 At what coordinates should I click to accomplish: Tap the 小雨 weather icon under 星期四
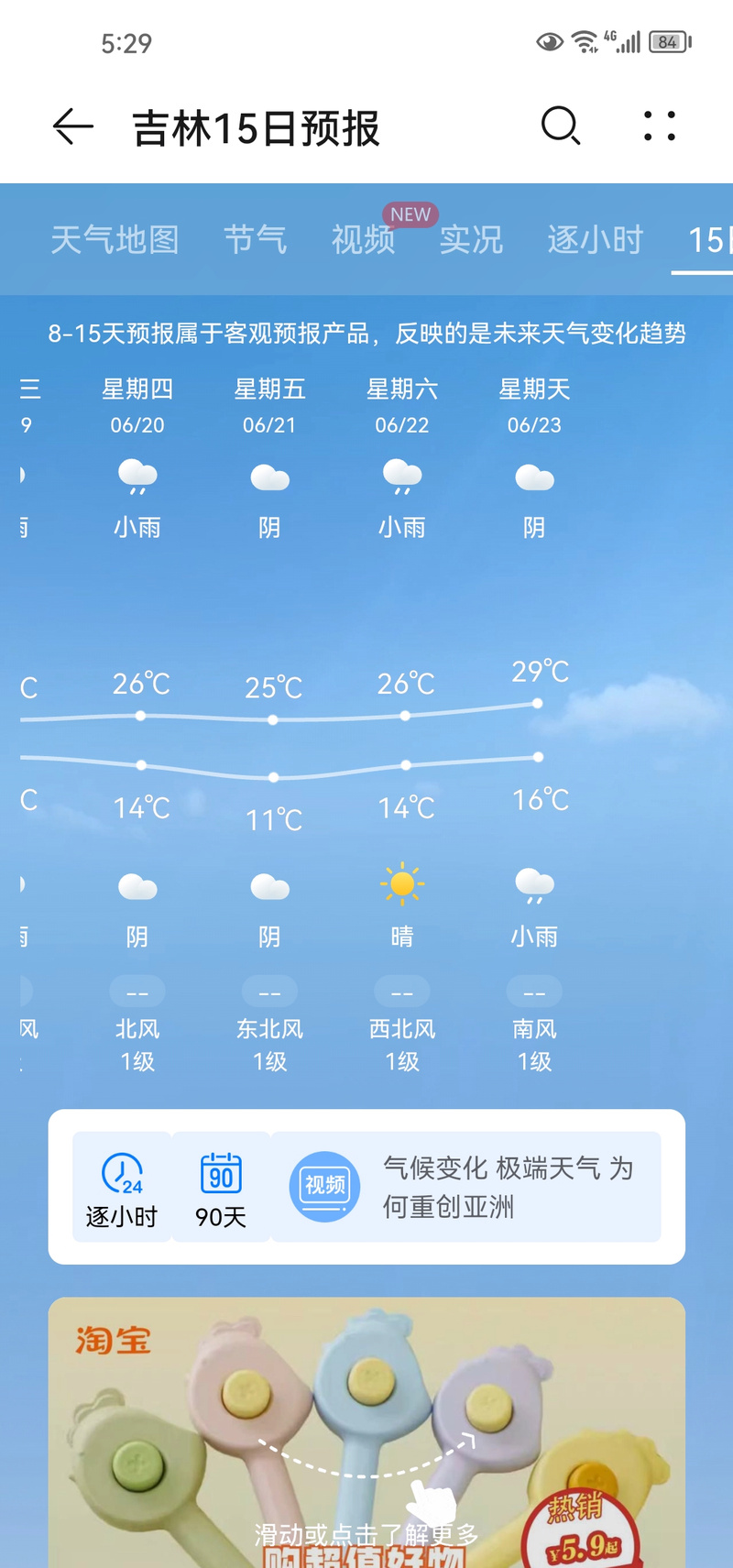[x=137, y=478]
